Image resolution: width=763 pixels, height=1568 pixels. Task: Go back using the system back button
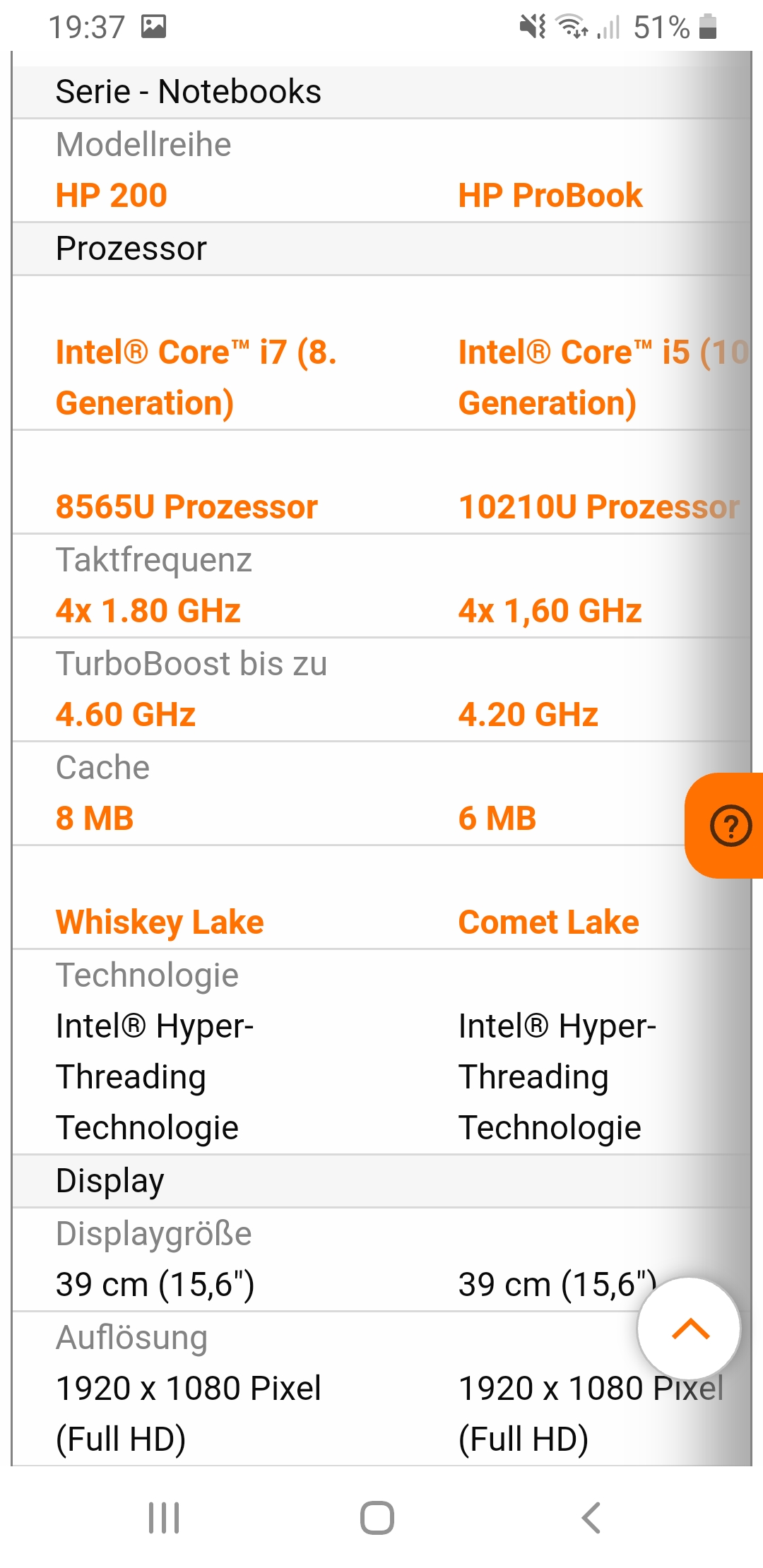click(591, 1518)
